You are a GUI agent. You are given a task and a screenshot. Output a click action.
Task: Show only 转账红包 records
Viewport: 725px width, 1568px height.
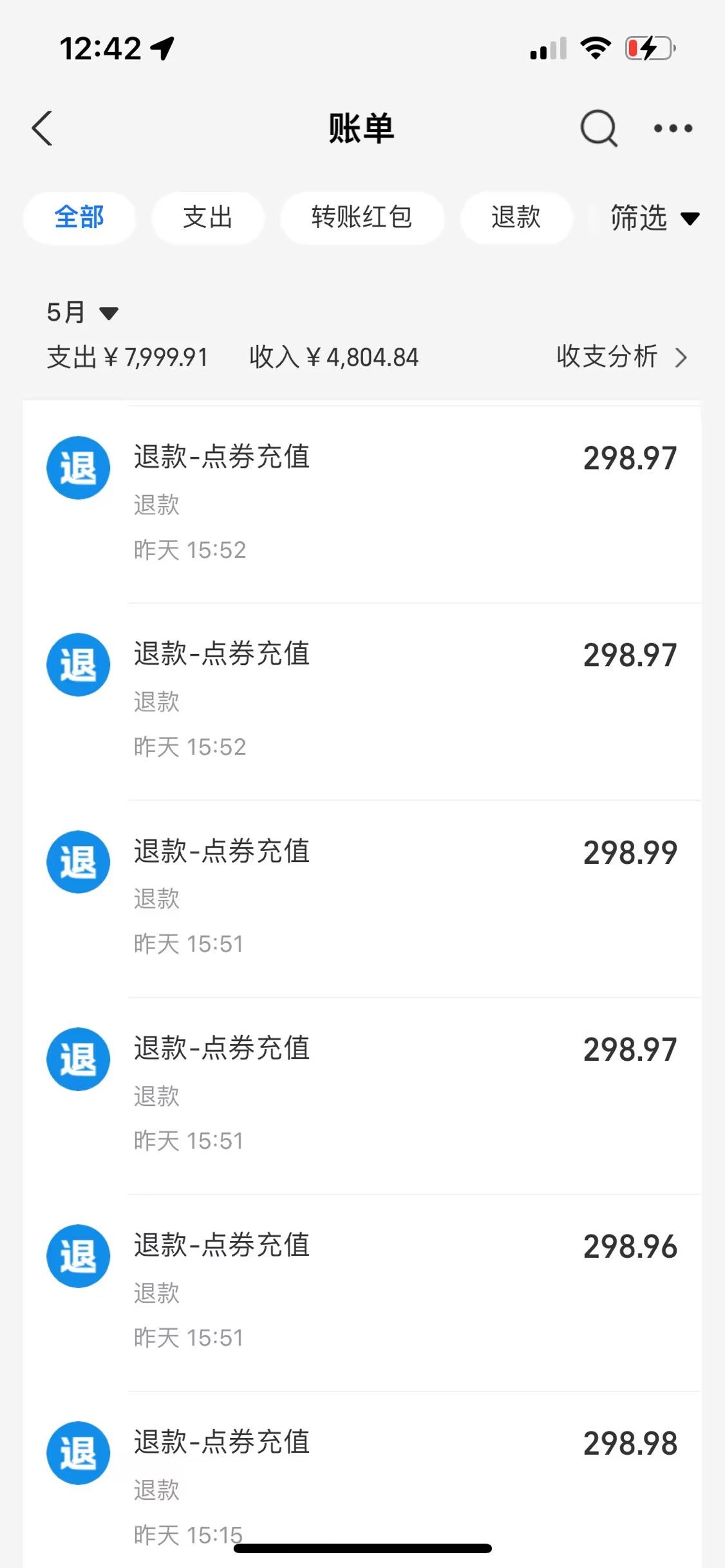tap(361, 218)
